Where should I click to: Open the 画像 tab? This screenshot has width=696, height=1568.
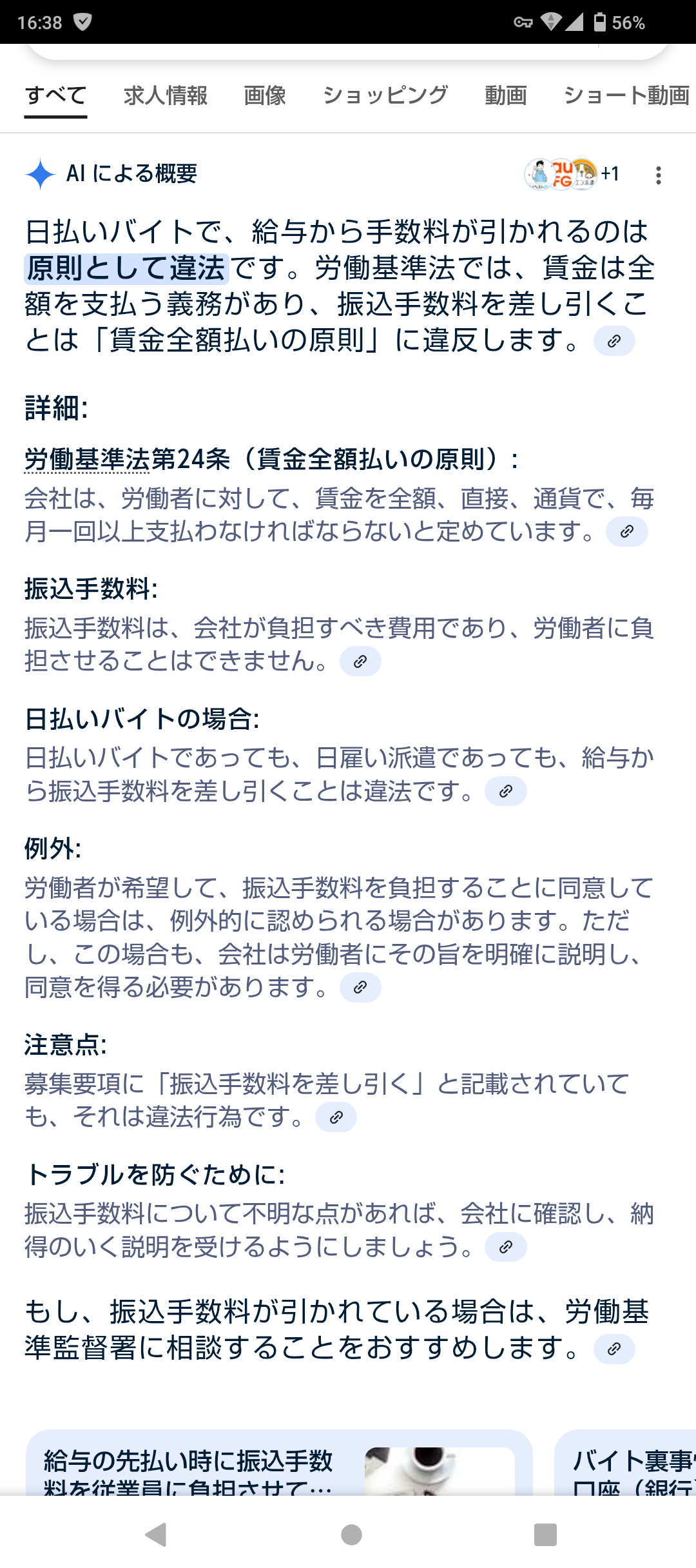[265, 95]
